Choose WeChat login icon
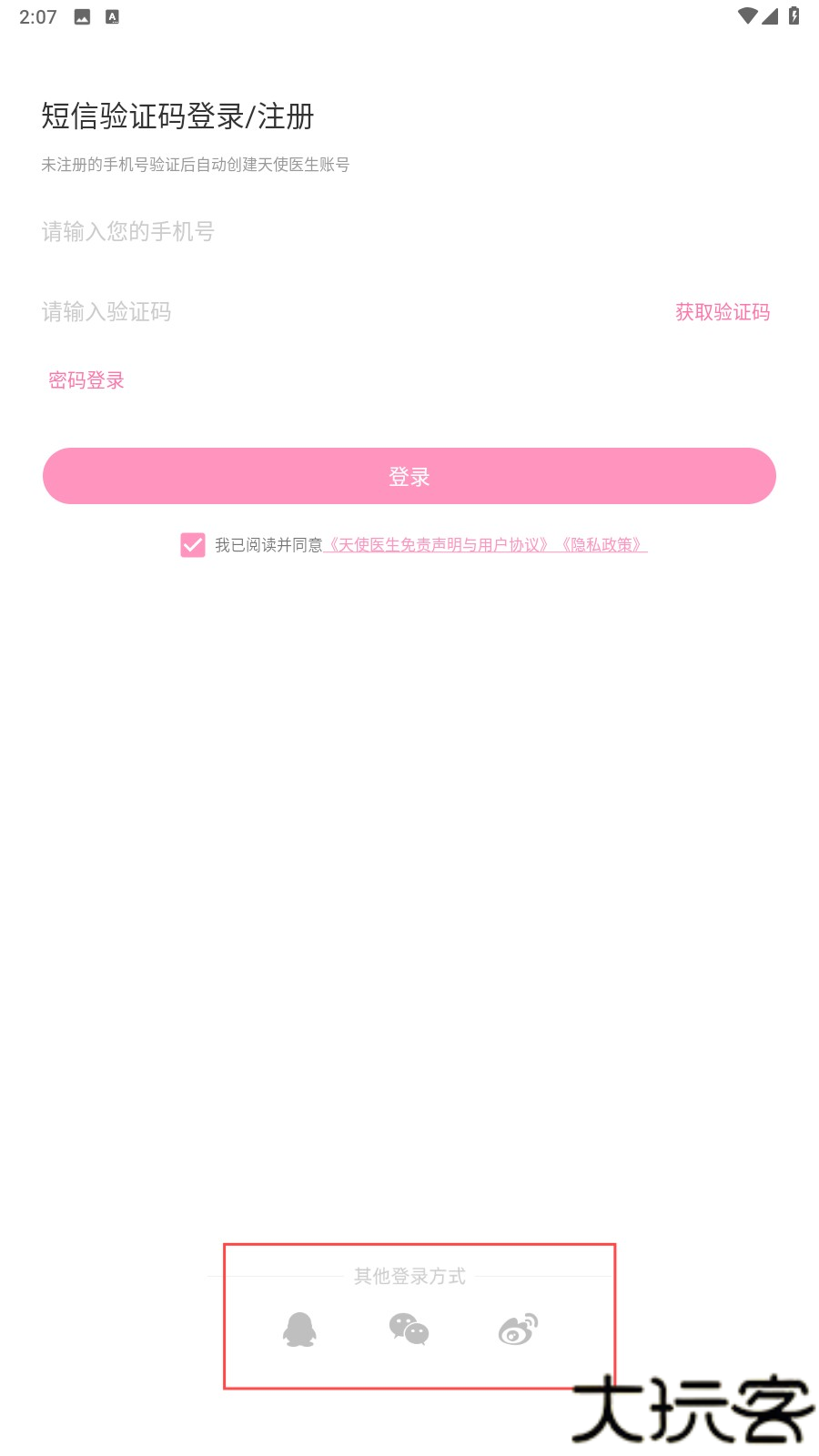819x1456 pixels. coord(409,1330)
